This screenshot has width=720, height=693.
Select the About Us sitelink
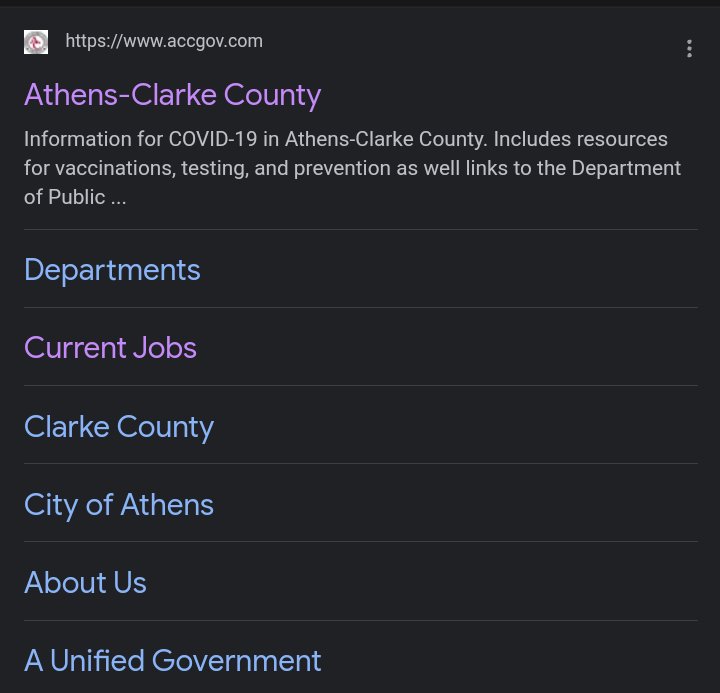pos(85,582)
